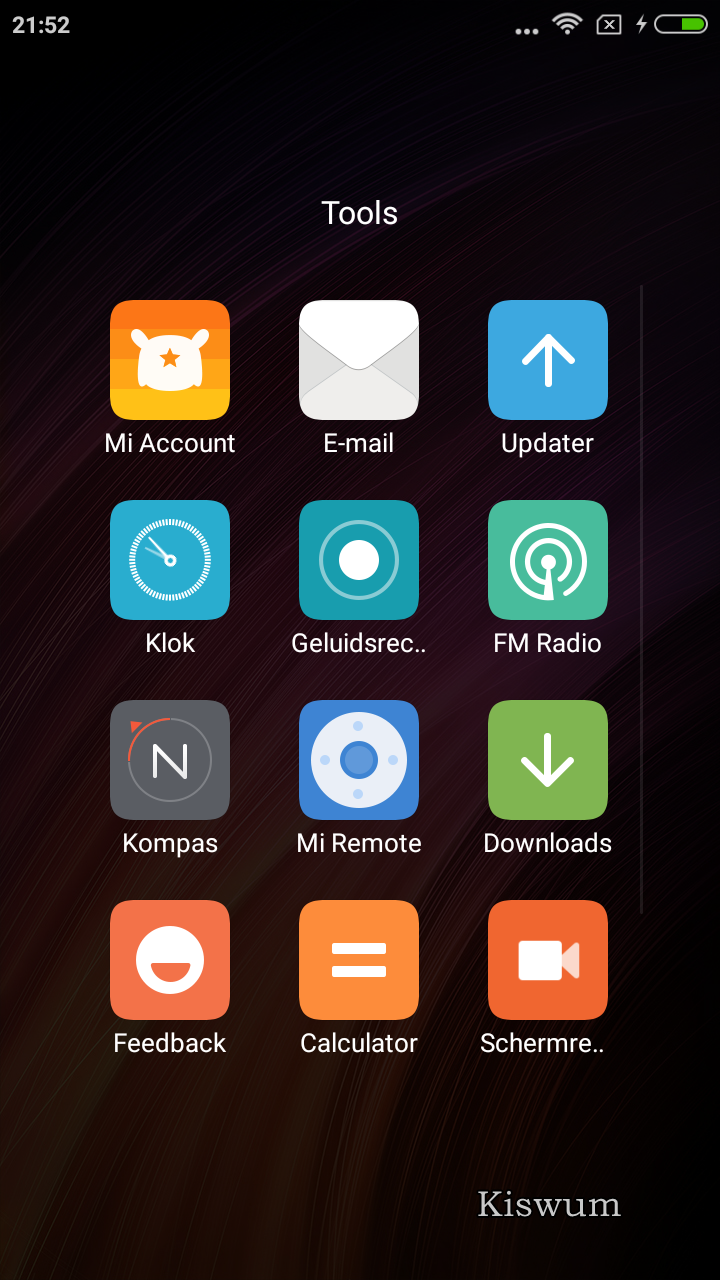Tap the Tools folder name
Image resolution: width=720 pixels, height=1280 pixels.
pyautogui.click(x=360, y=213)
